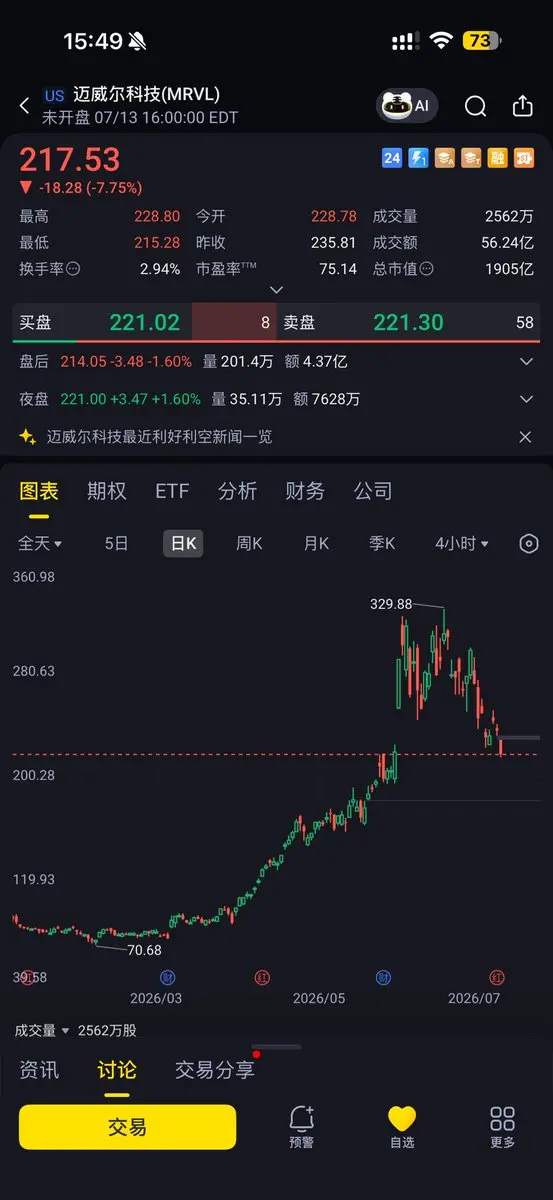Open the AI assistant button
This screenshot has height=1200, width=553.
point(407,105)
